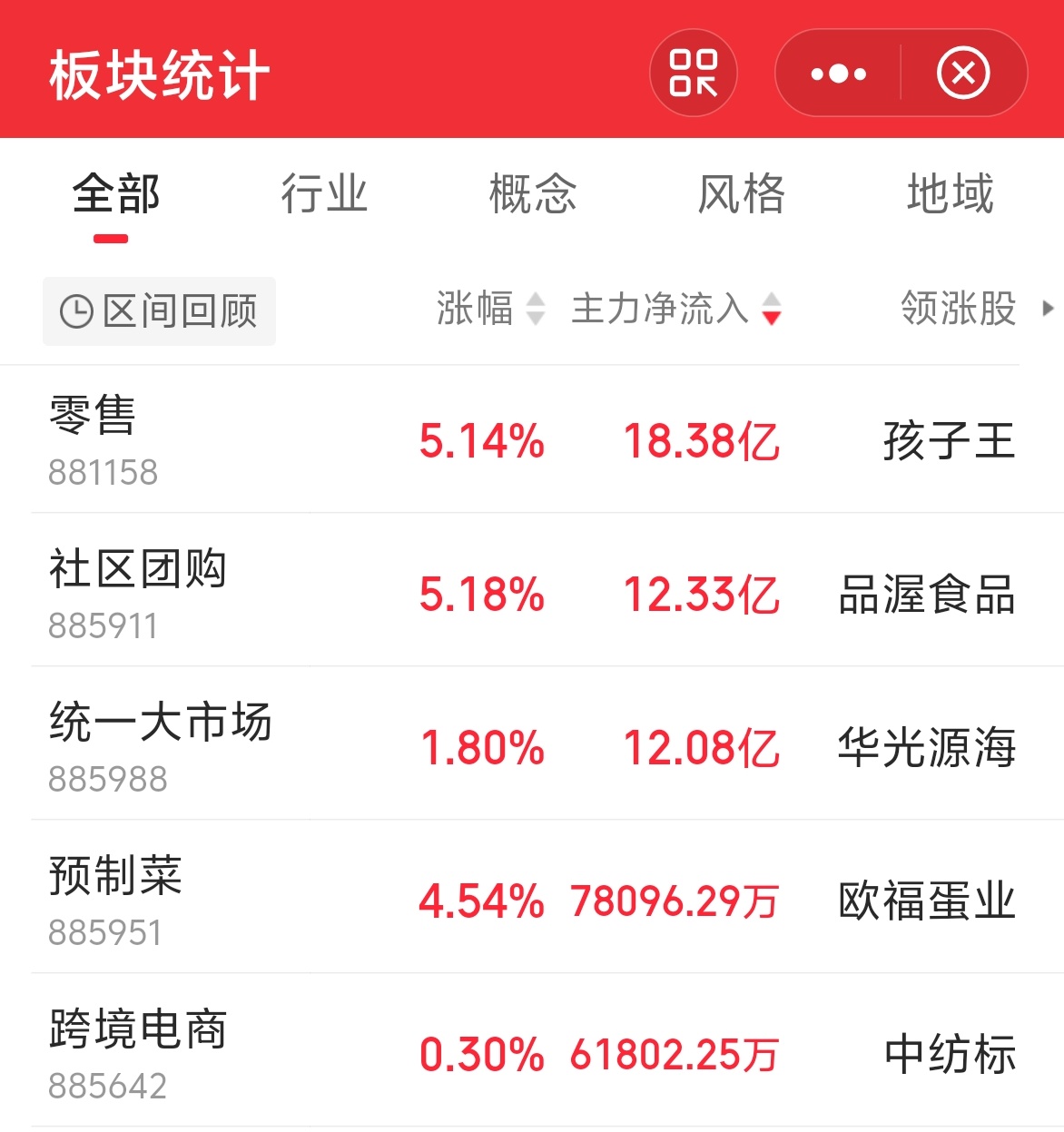The height and width of the screenshot is (1132, 1064).
Task: Sort the list by 主力净流入
Action: (x=675, y=309)
